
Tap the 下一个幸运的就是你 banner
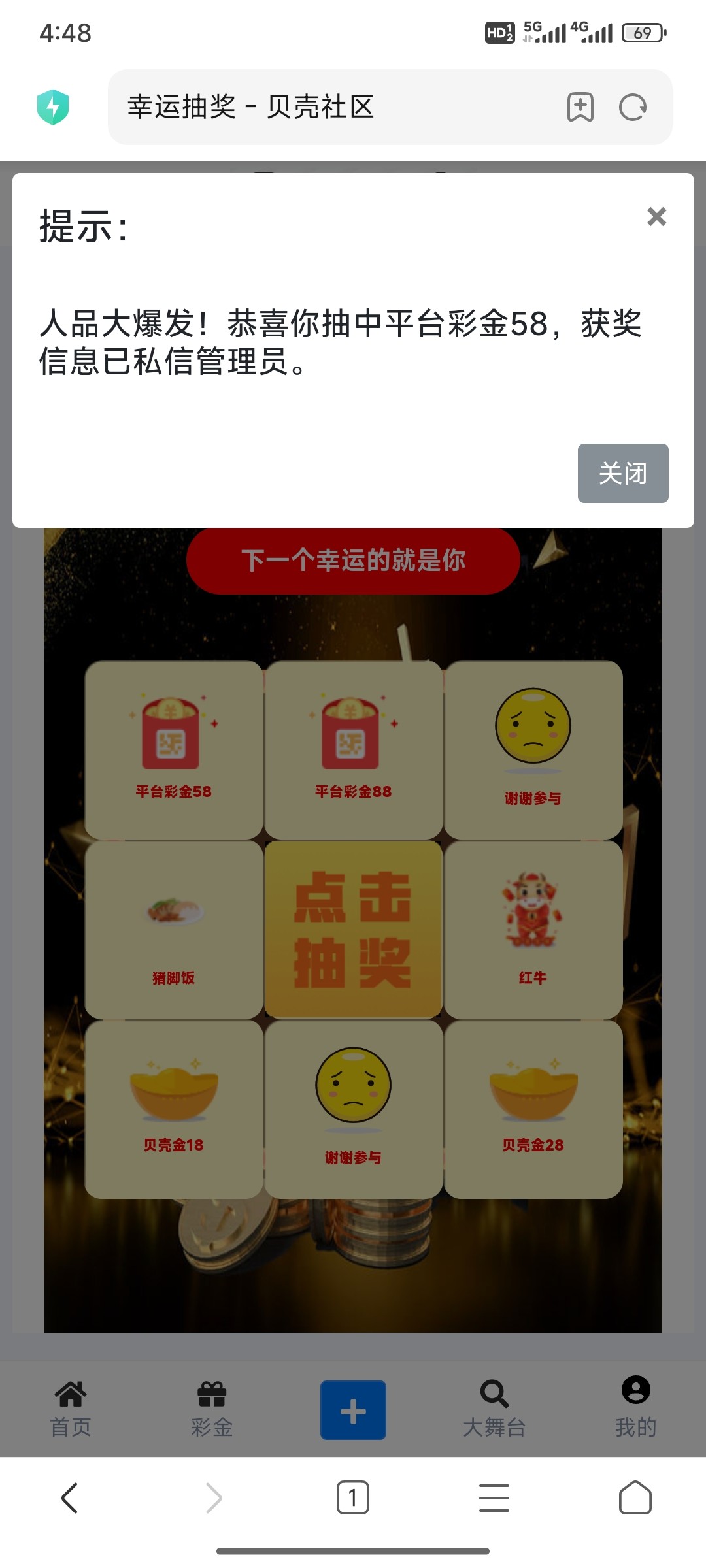tap(353, 559)
